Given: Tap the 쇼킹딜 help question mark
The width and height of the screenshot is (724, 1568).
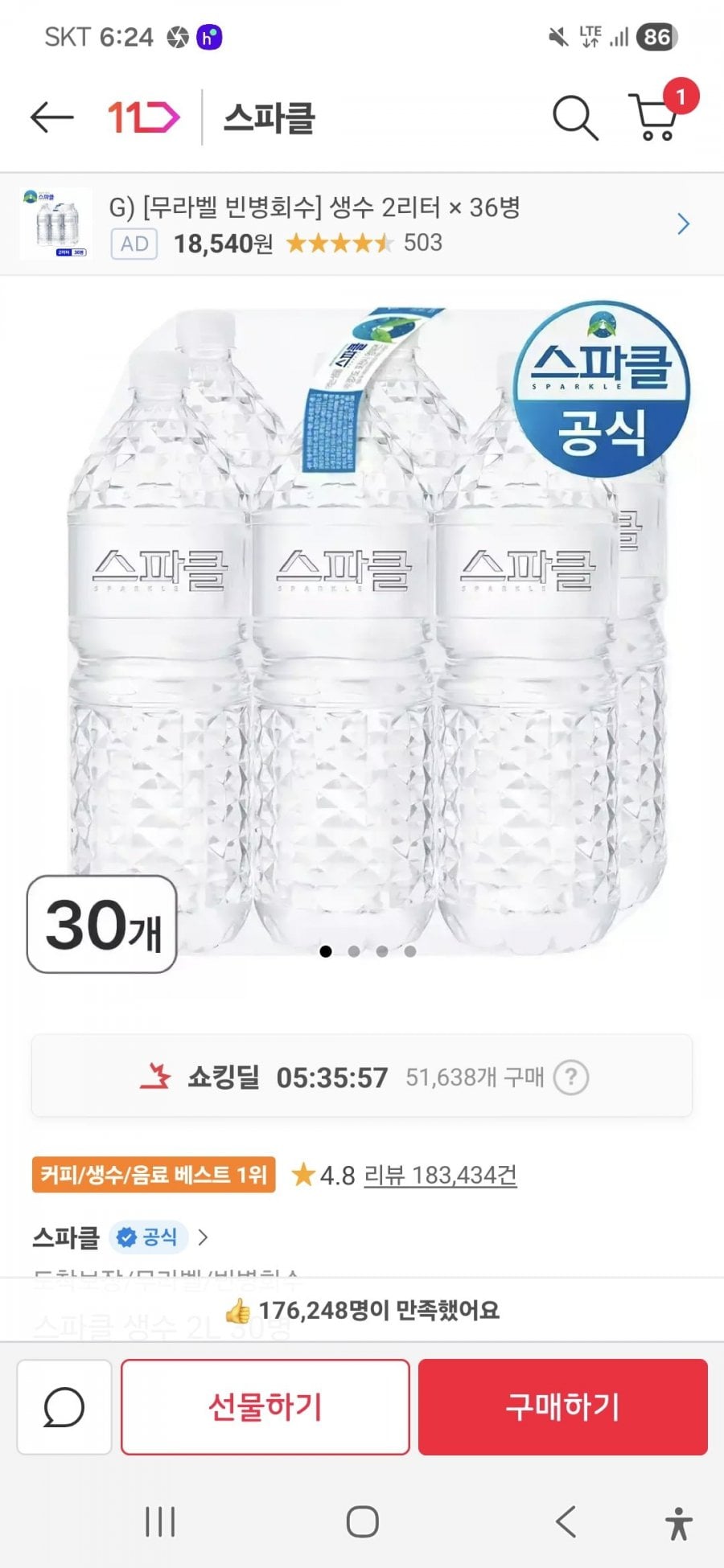Looking at the screenshot, I should point(571,1077).
